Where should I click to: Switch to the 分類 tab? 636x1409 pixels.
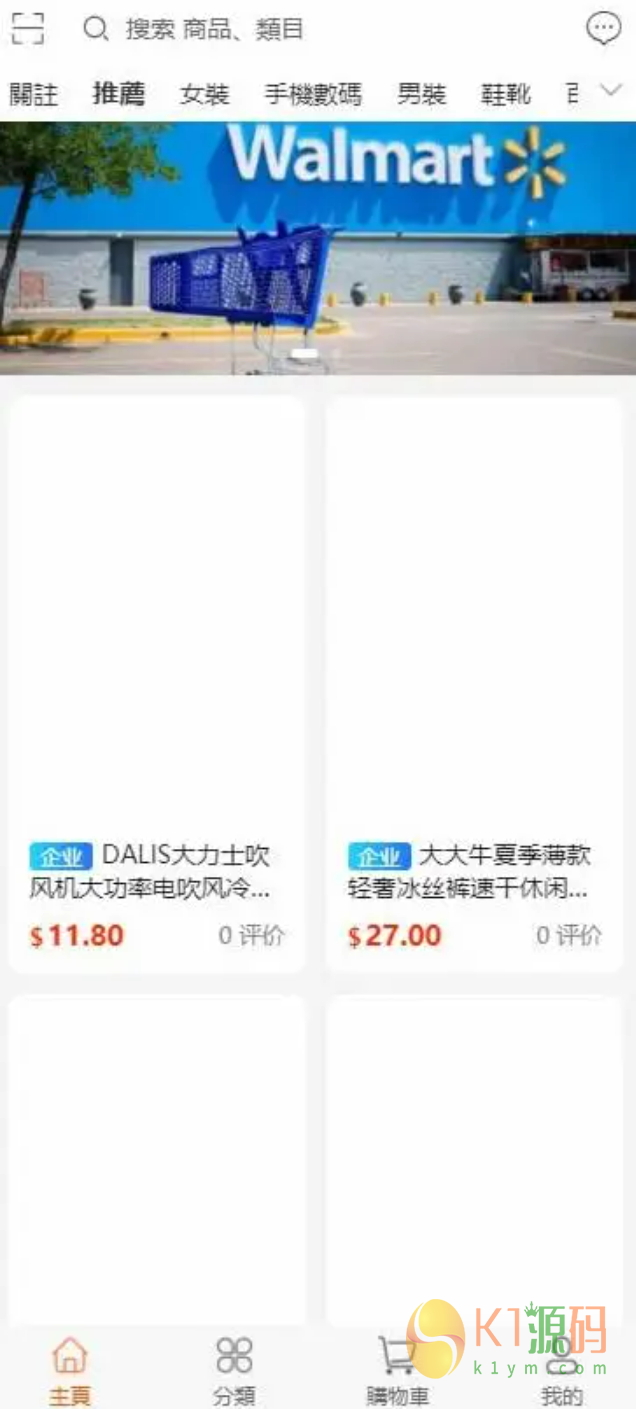pyautogui.click(x=234, y=1369)
